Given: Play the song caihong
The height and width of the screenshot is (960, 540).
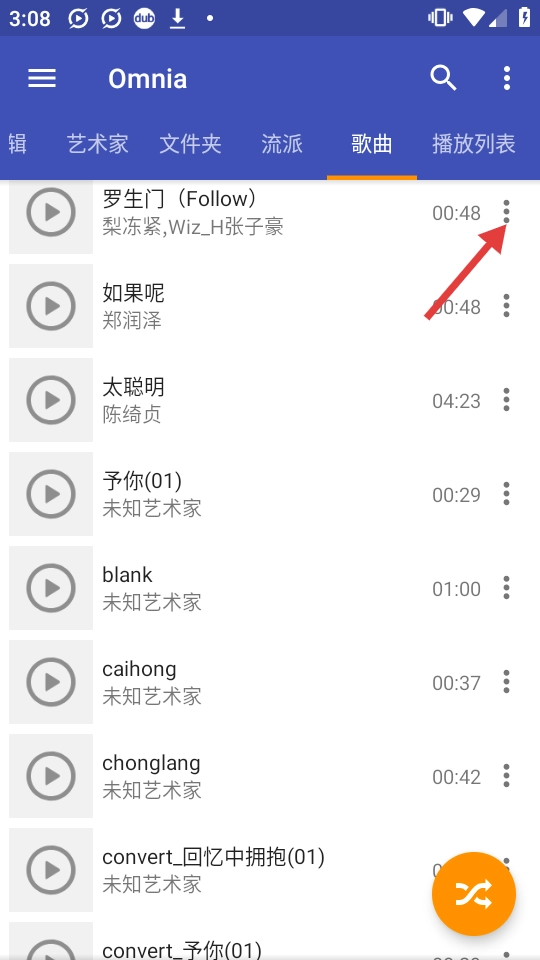Looking at the screenshot, I should click(51, 682).
